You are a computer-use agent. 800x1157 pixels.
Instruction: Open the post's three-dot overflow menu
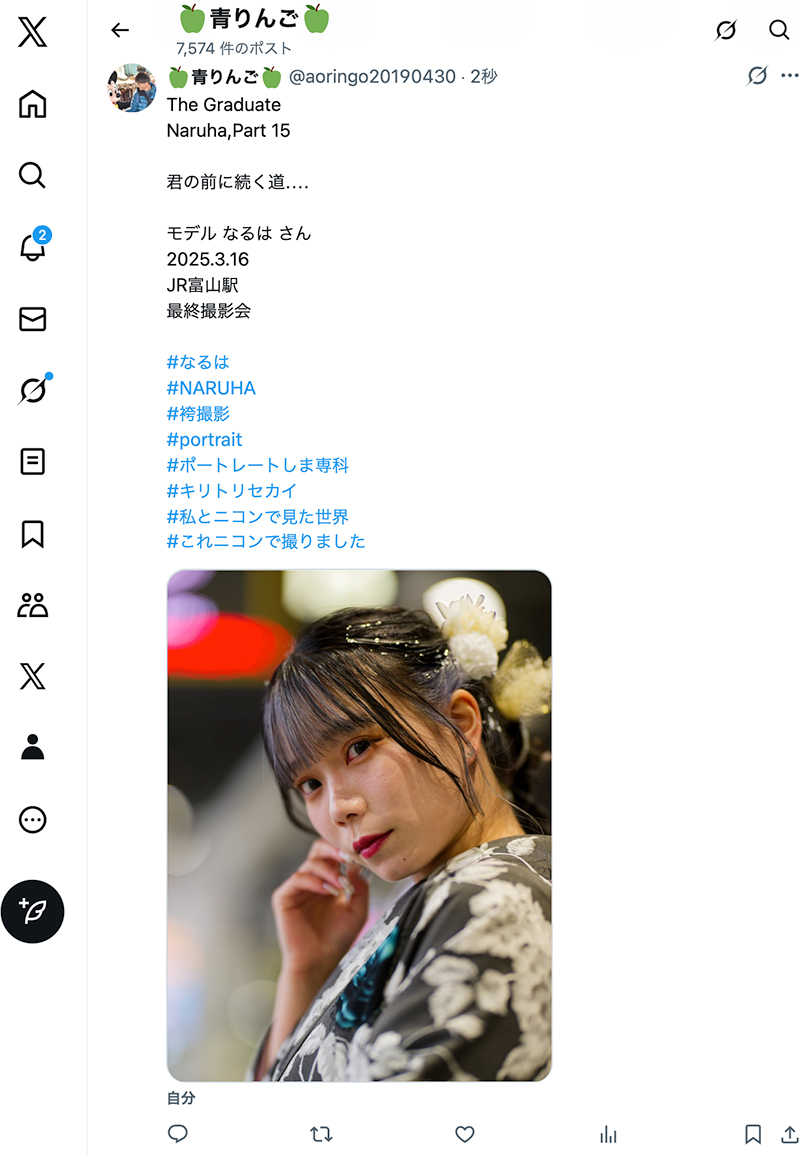(x=789, y=75)
